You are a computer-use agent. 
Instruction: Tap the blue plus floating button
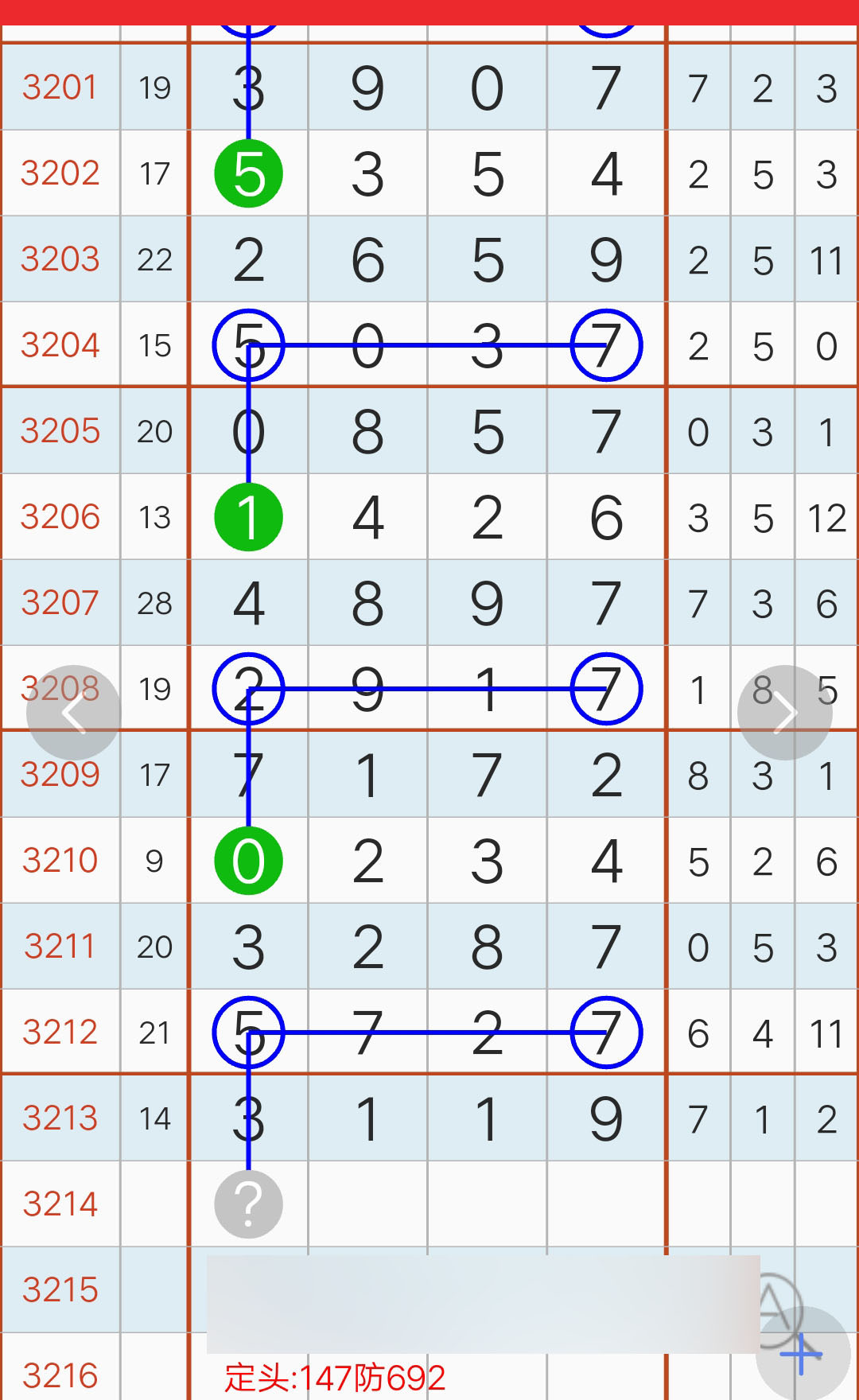pos(803,1353)
